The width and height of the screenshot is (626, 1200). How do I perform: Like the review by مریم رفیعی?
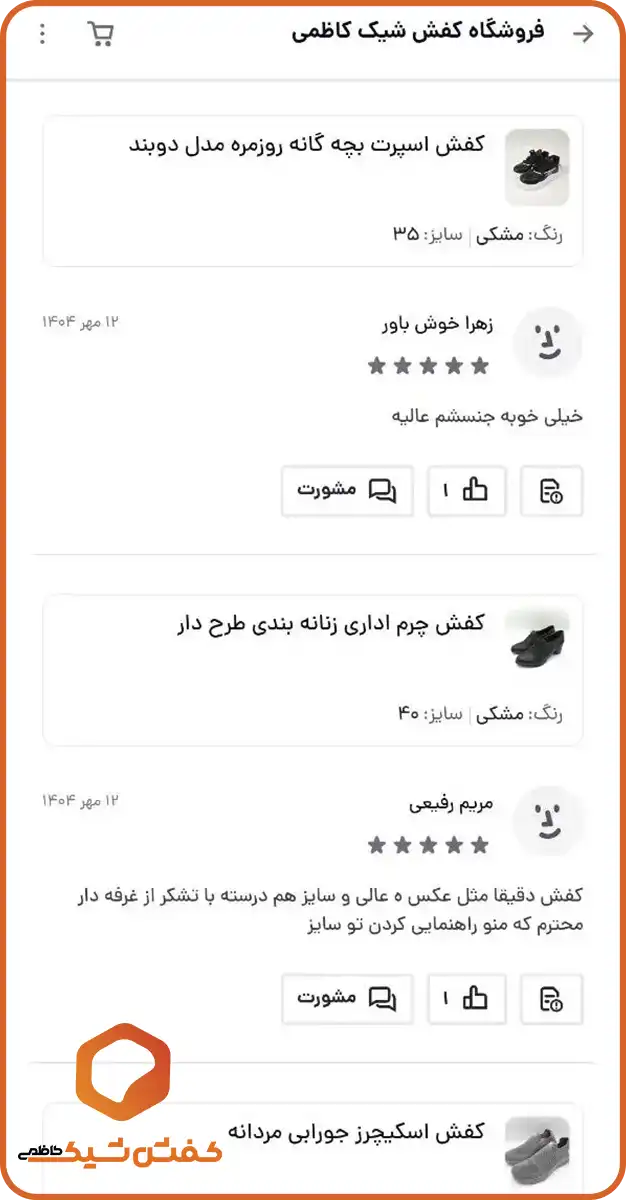coord(466,998)
